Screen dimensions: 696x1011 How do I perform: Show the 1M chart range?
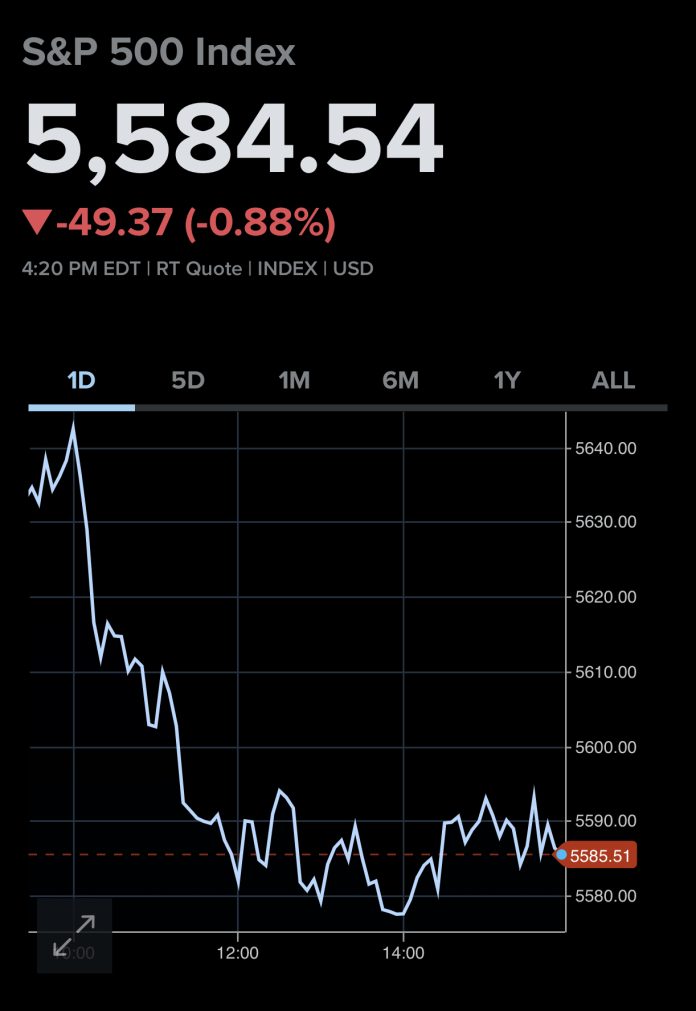[x=294, y=381]
